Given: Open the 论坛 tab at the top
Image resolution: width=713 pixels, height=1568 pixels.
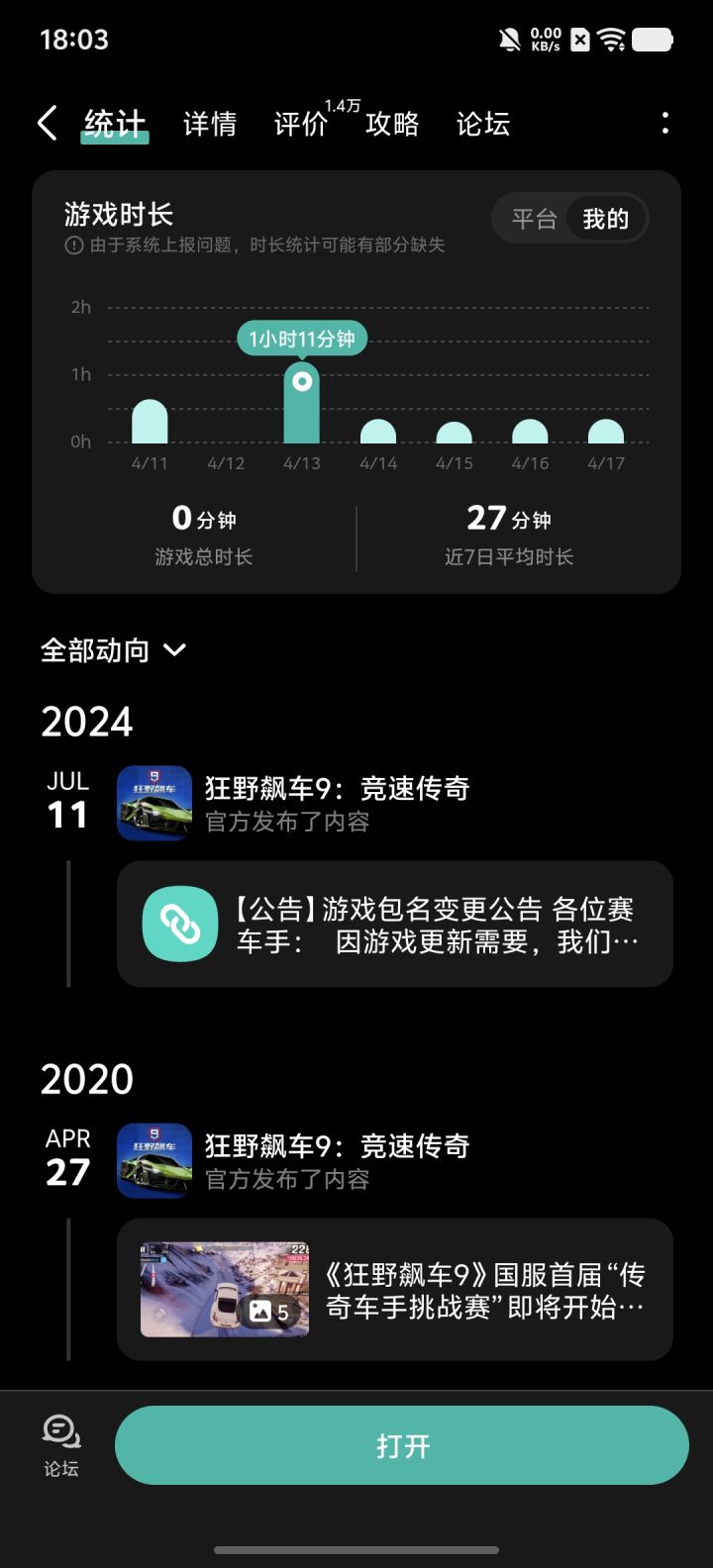Looking at the screenshot, I should (481, 123).
